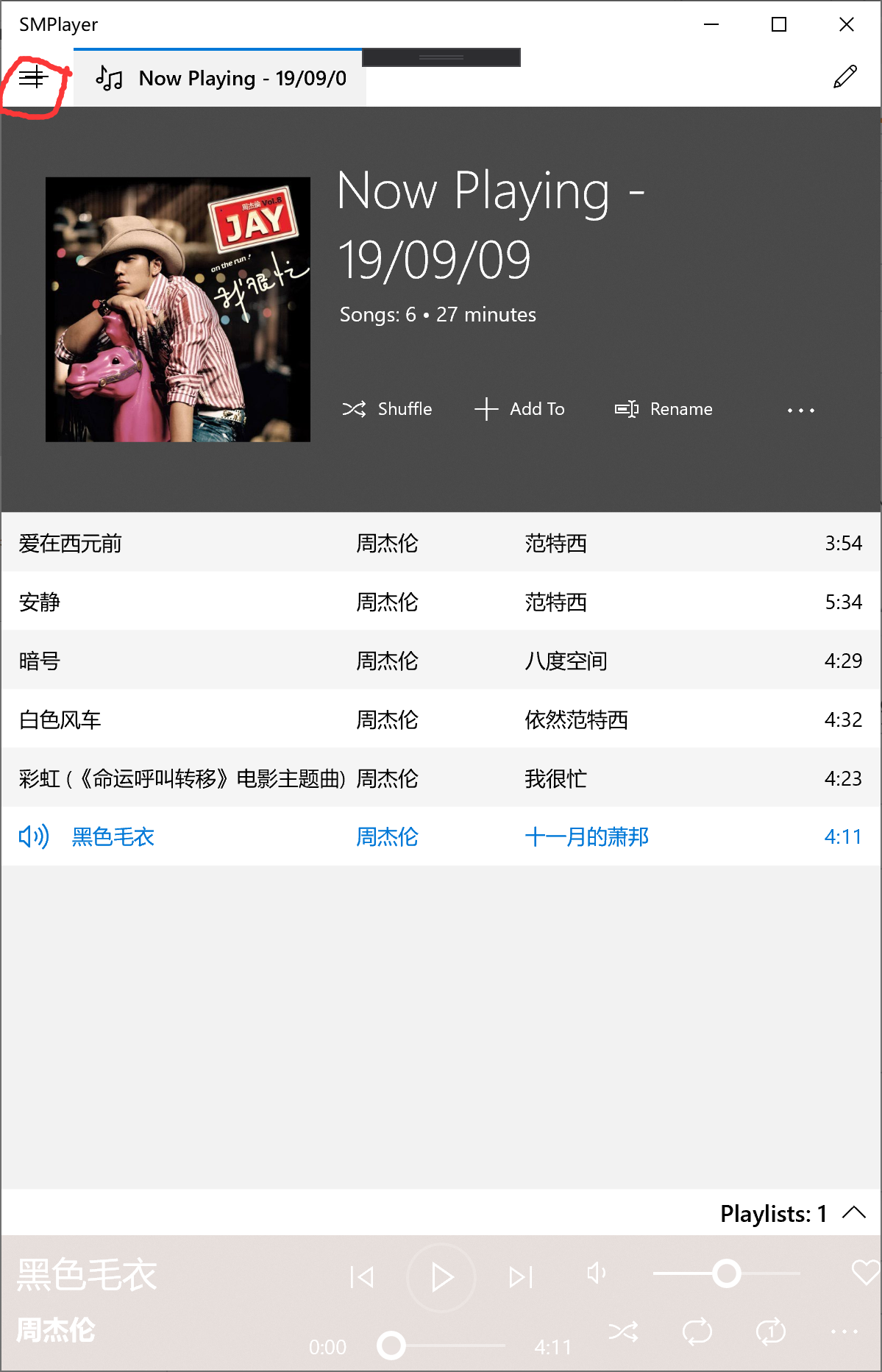
Task: Skip to the previous track
Action: [x=361, y=1278]
